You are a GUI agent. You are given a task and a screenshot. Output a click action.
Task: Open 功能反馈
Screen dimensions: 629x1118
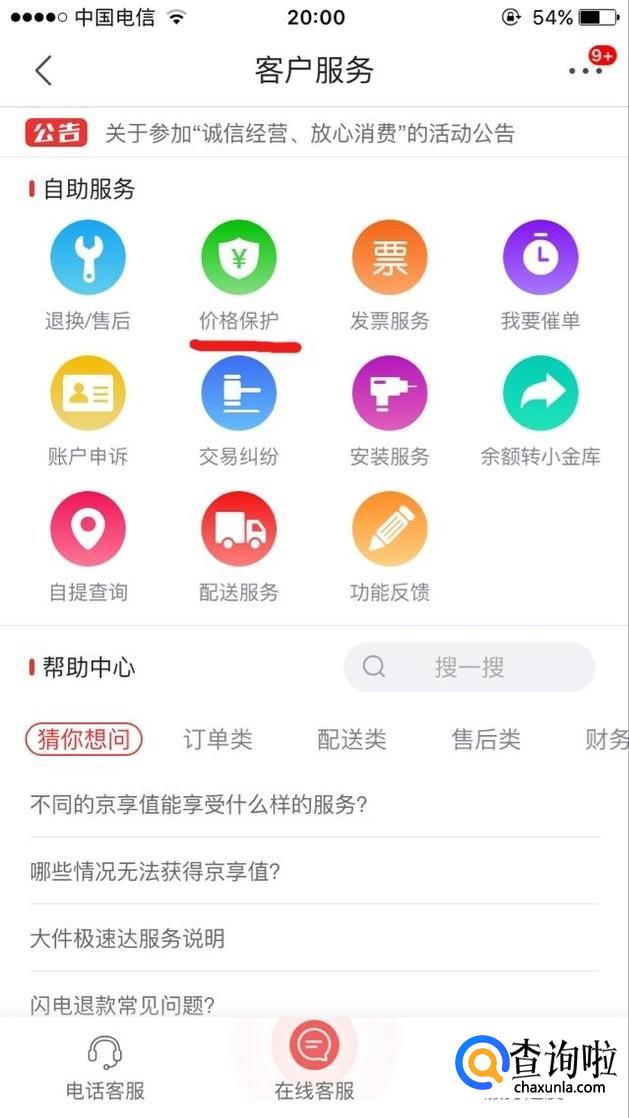click(389, 530)
